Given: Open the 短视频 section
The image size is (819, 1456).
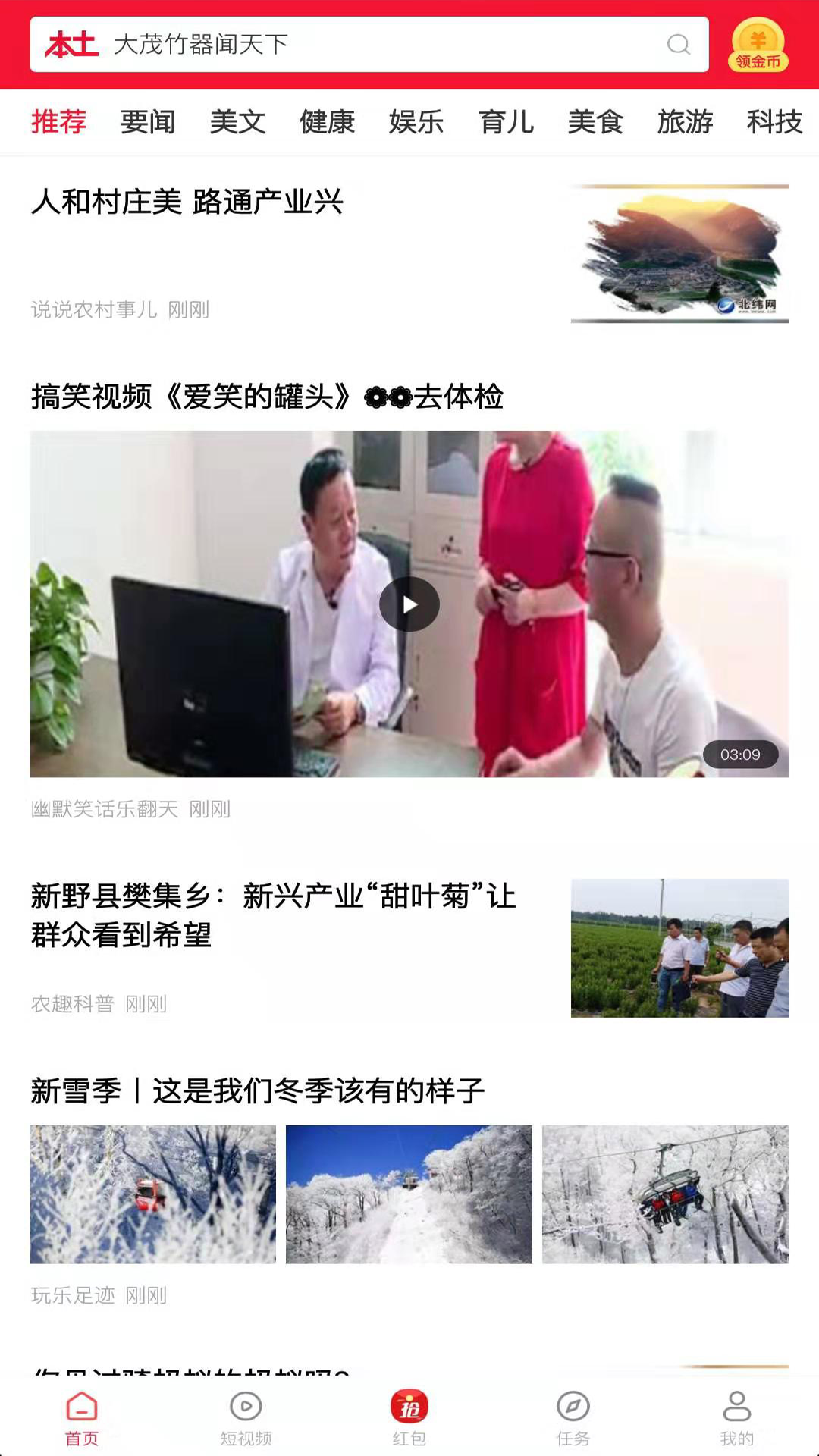Looking at the screenshot, I should click(246, 1418).
